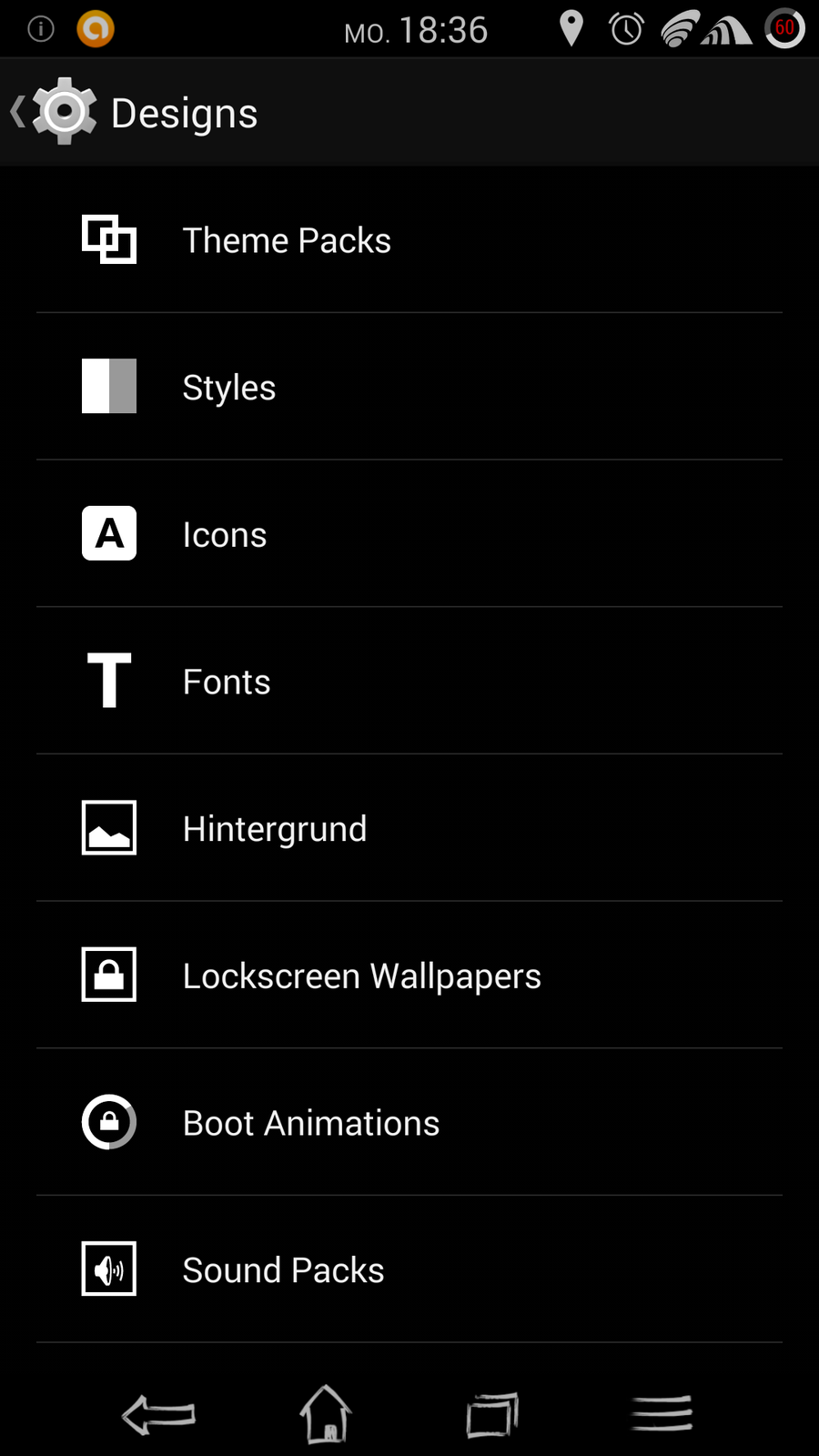Select the Icons option
Image resolution: width=819 pixels, height=1456 pixels.
click(225, 535)
